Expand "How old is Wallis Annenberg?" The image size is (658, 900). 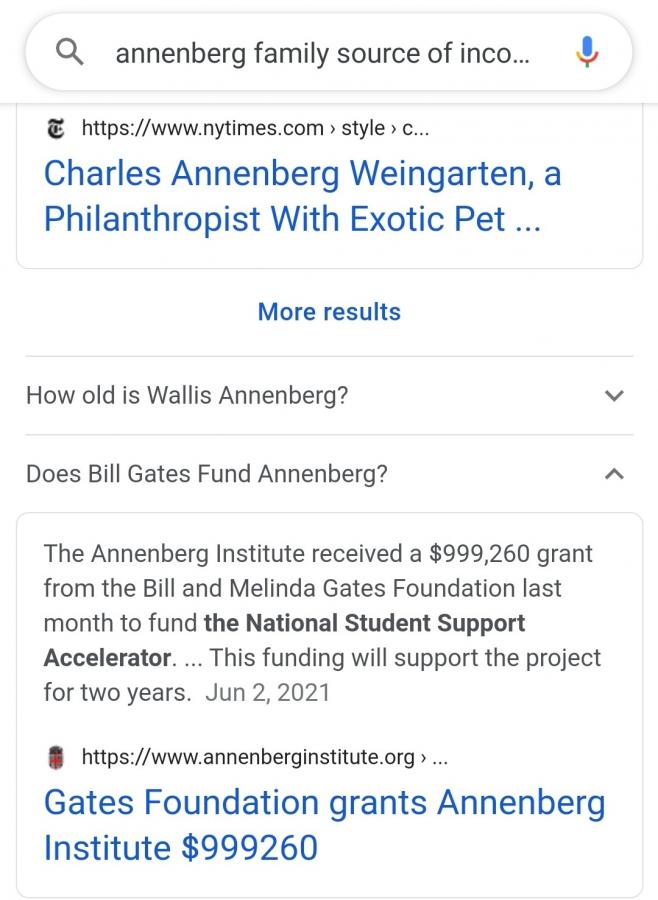point(329,395)
